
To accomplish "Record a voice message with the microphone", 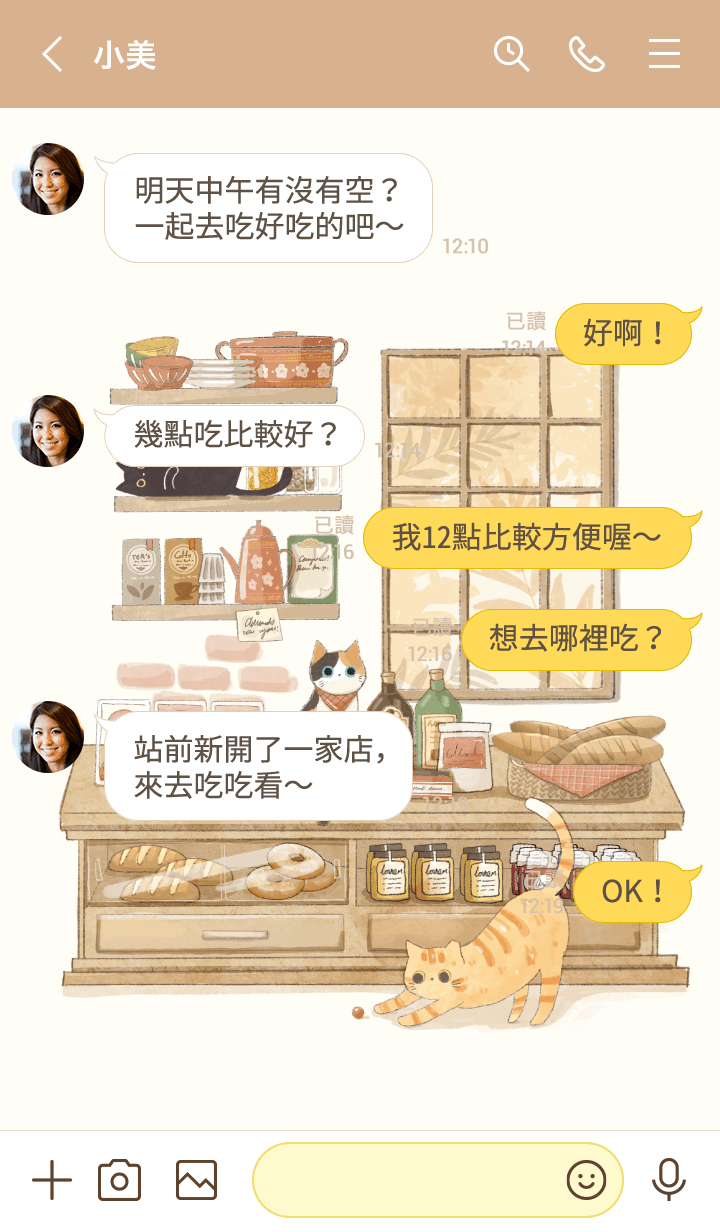I will [x=669, y=1180].
